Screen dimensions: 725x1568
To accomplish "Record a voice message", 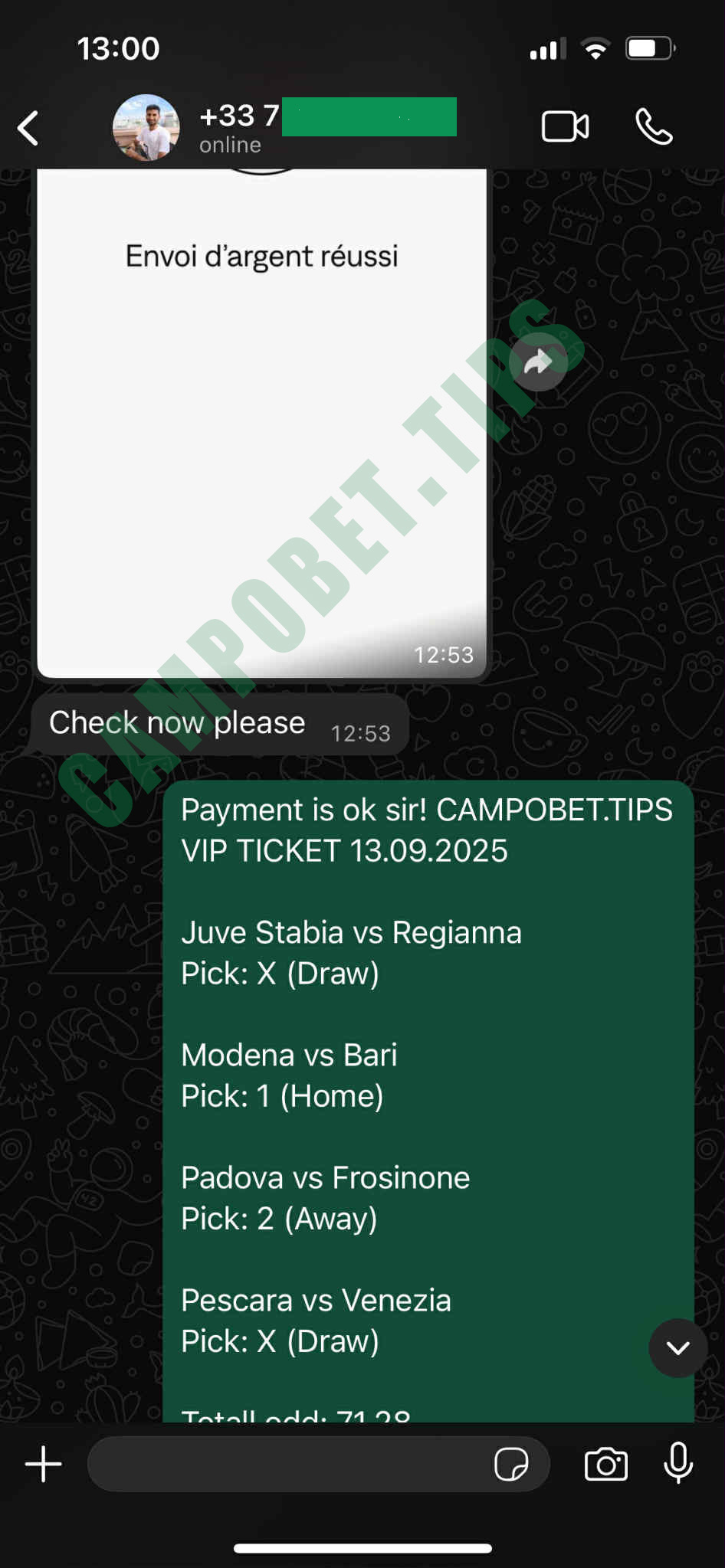I will (x=678, y=1463).
